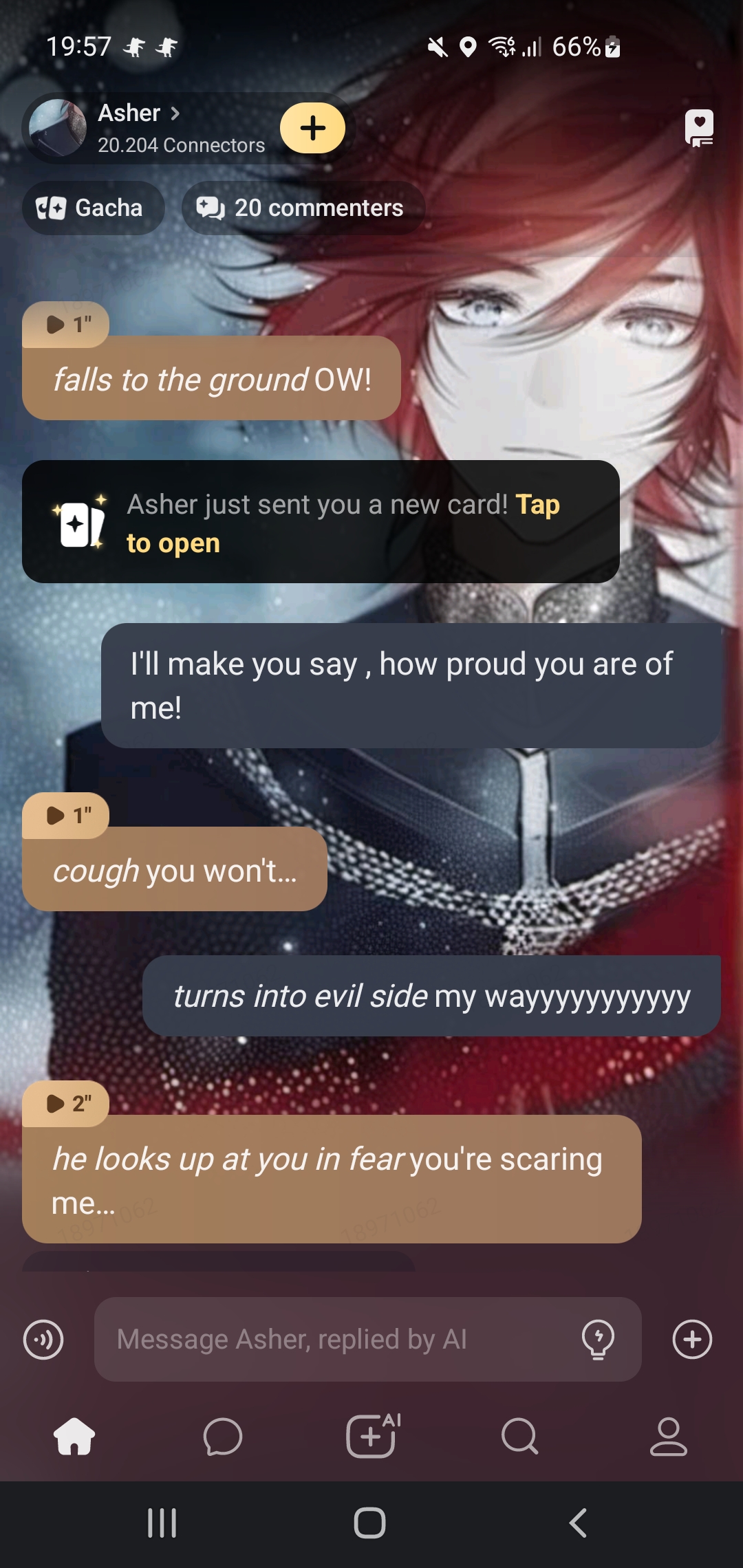Image resolution: width=743 pixels, height=1568 pixels.
Task: Go to the Home tab
Action: pyautogui.click(x=74, y=1437)
